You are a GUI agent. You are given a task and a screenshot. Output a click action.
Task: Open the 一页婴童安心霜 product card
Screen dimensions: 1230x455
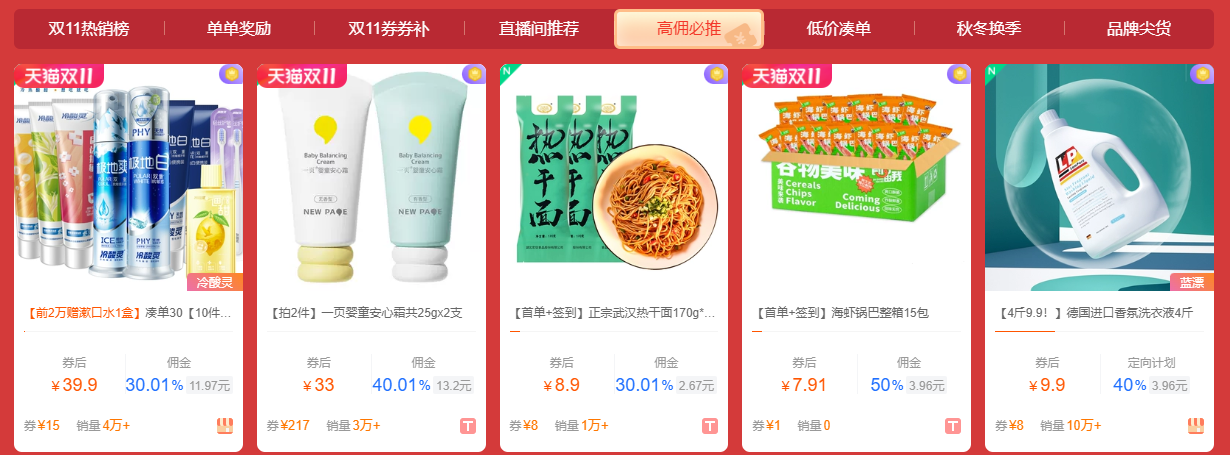coord(371,180)
